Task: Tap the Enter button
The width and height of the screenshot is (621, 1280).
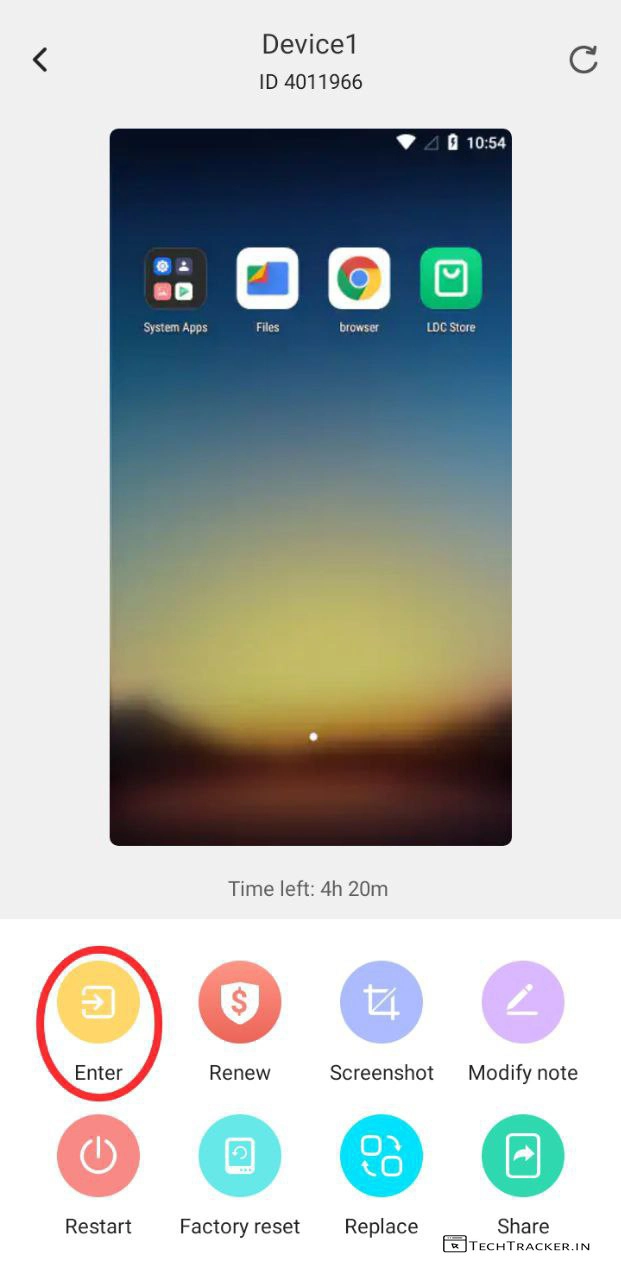Action: (x=98, y=1002)
